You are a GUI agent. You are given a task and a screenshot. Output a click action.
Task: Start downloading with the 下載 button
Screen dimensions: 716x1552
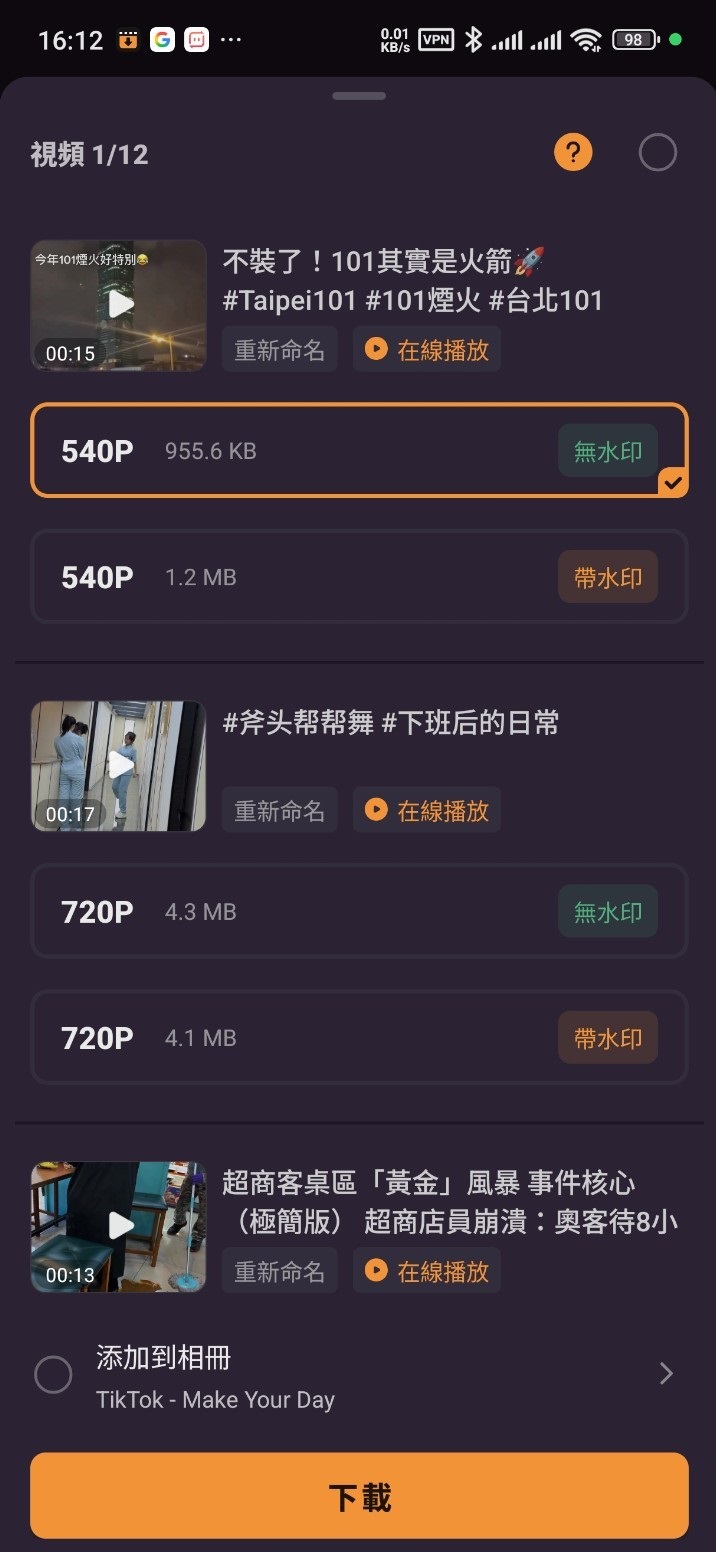pos(359,1496)
